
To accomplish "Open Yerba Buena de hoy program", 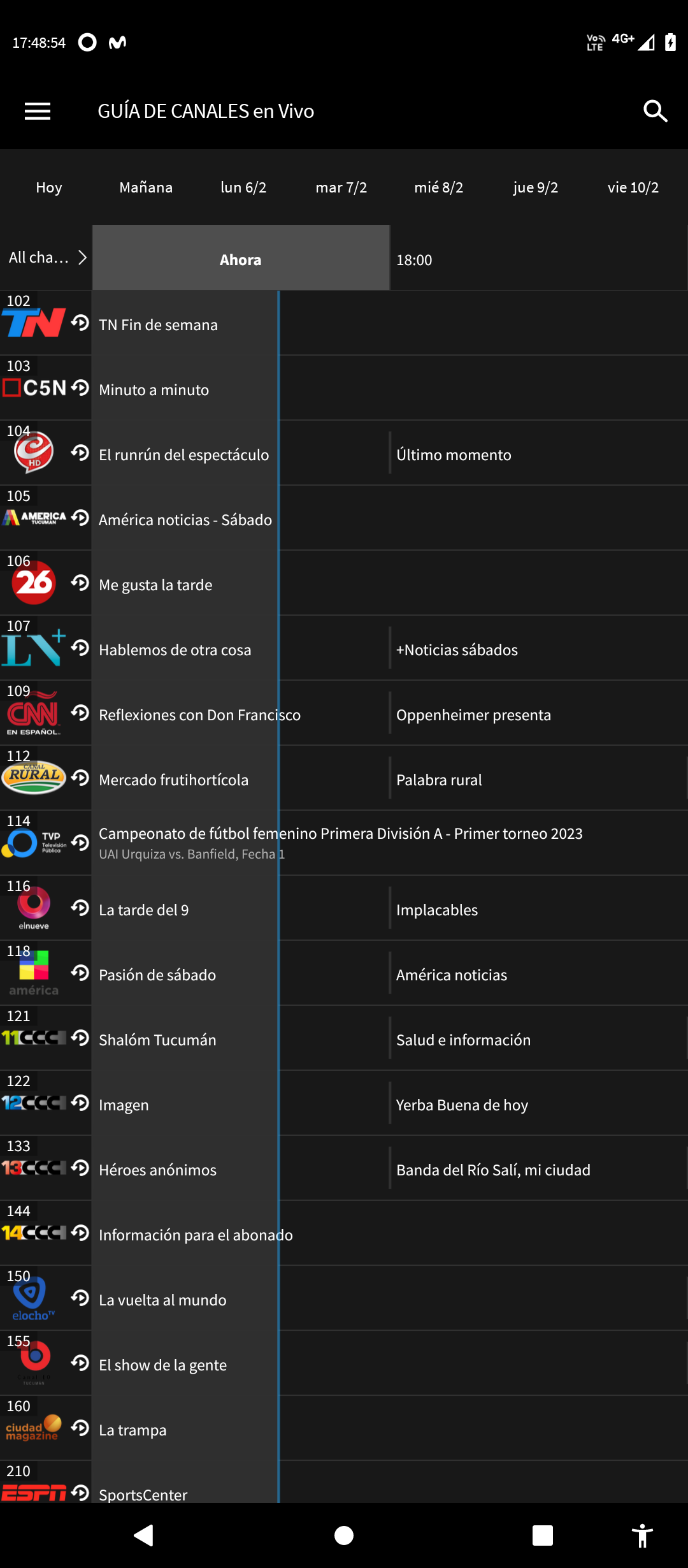I will pyautogui.click(x=462, y=1105).
